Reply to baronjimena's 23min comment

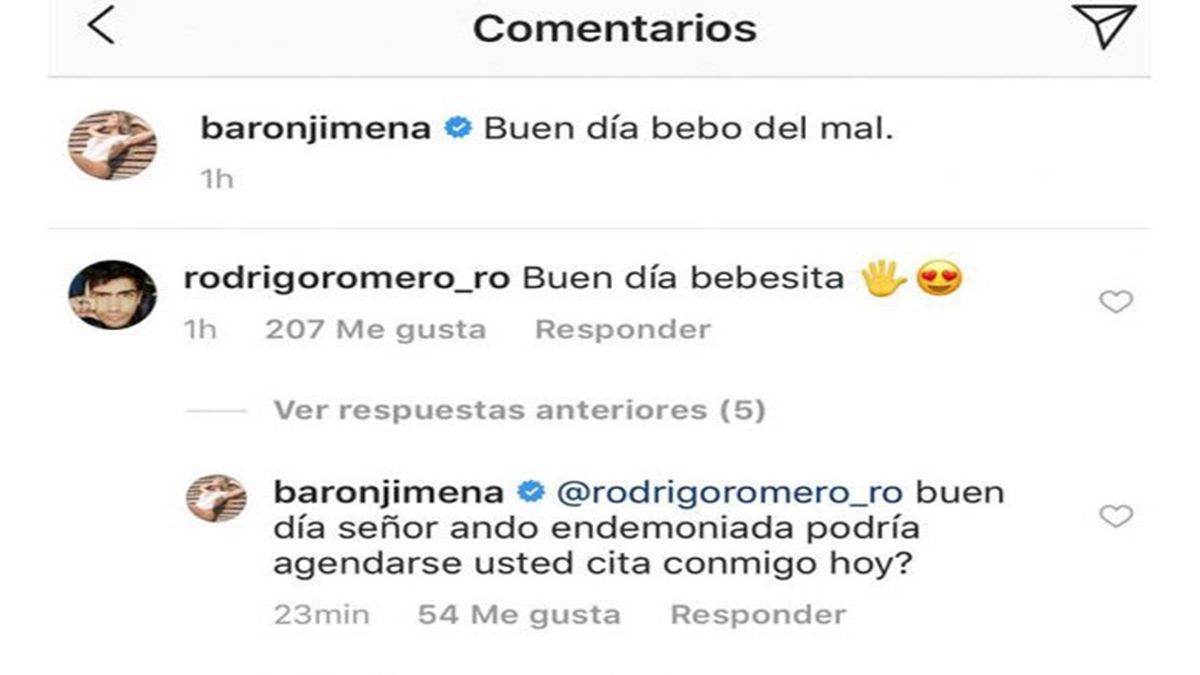pos(757,615)
